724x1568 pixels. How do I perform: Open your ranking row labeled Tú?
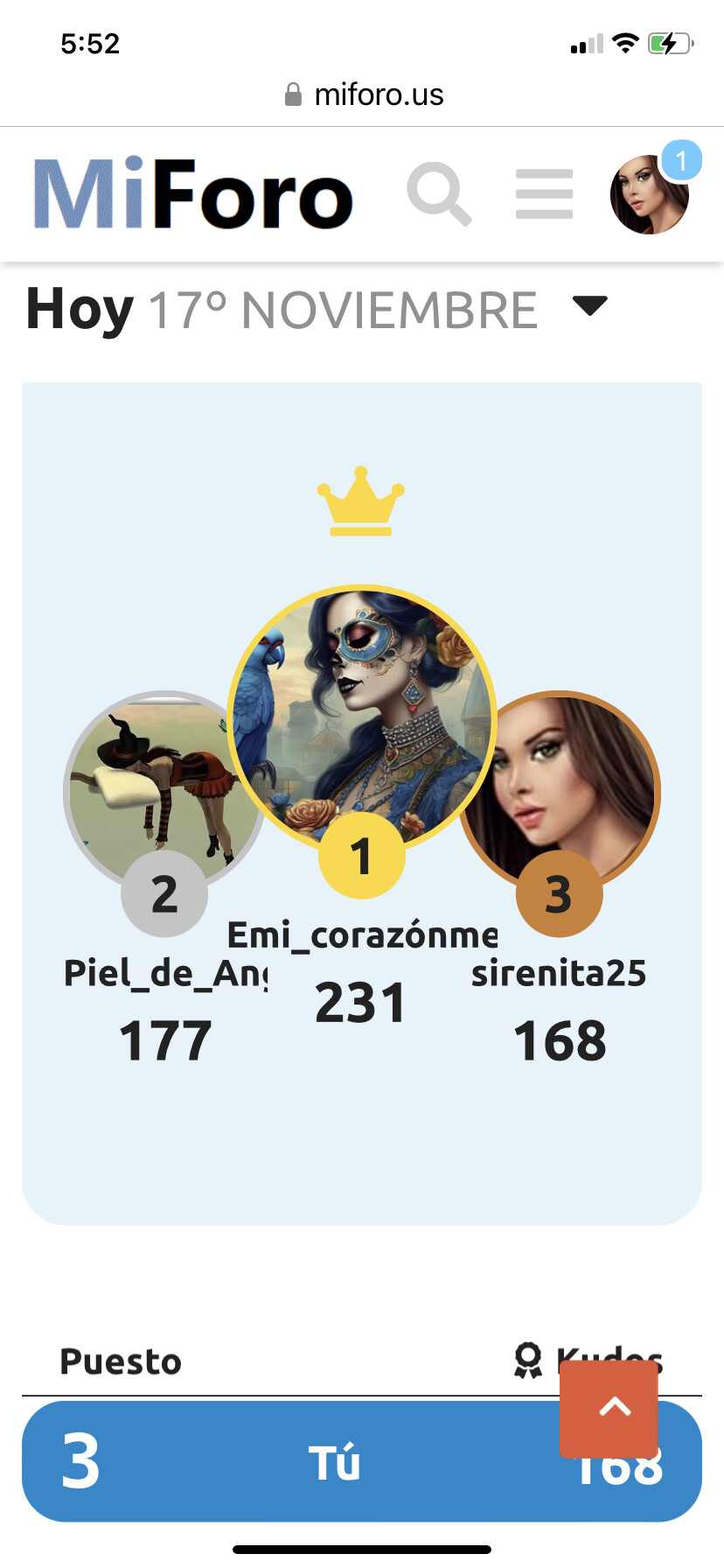362,1461
